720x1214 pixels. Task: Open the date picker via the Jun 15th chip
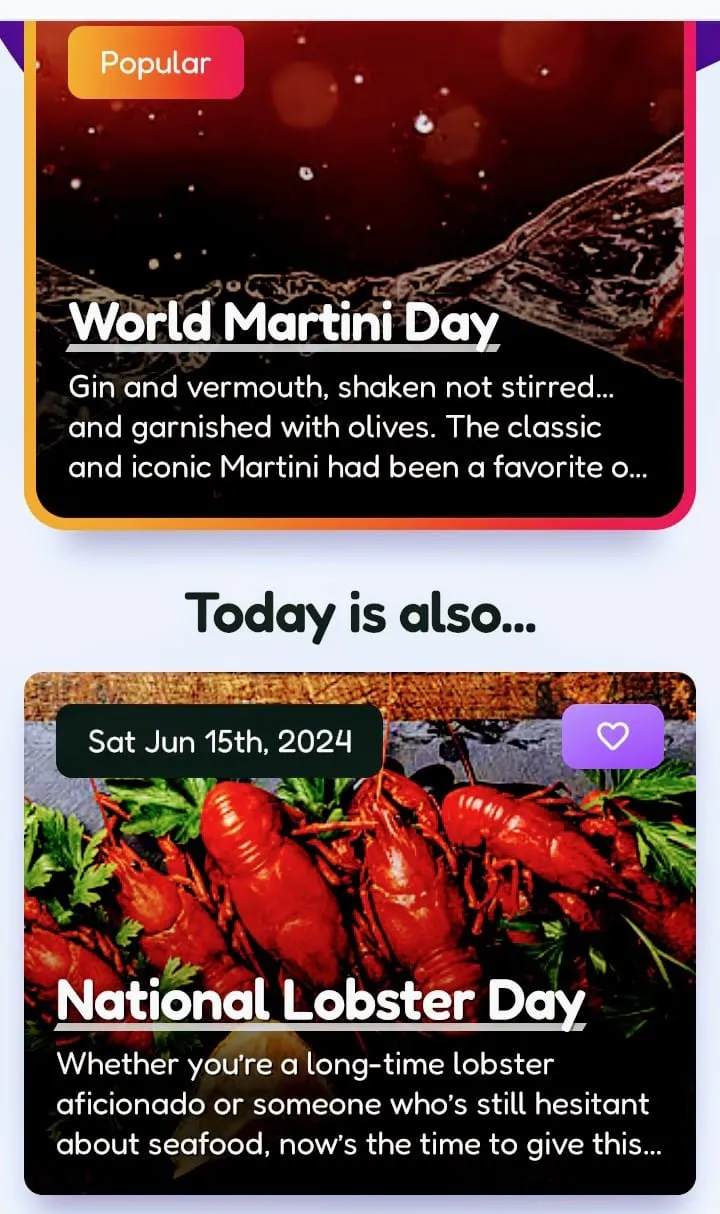(x=220, y=741)
